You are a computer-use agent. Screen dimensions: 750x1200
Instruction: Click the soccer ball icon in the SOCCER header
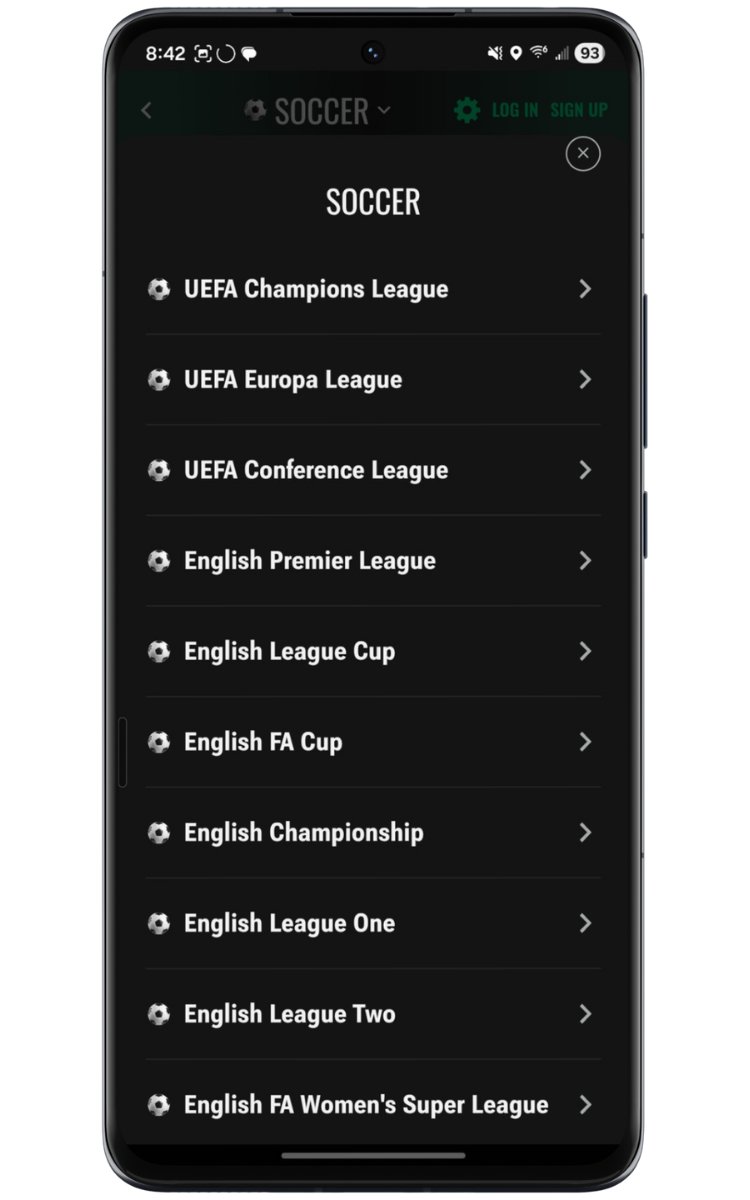[256, 111]
